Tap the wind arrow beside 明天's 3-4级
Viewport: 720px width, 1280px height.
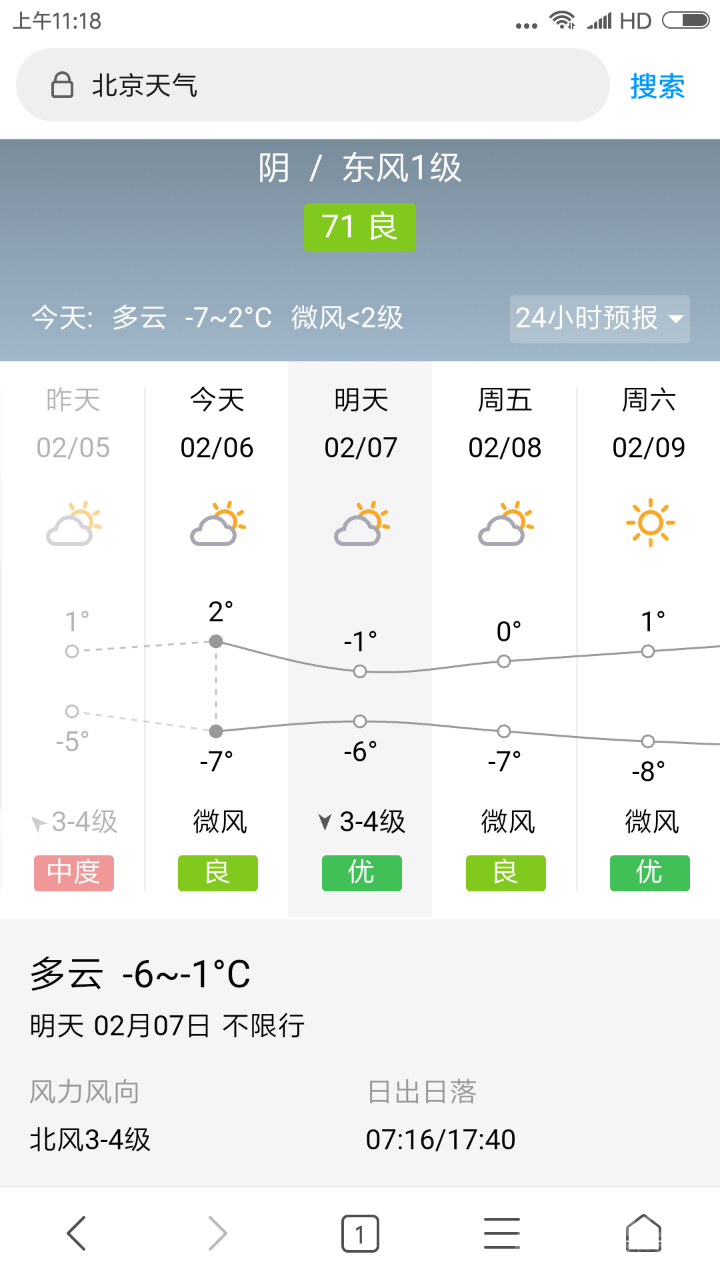tap(323, 822)
